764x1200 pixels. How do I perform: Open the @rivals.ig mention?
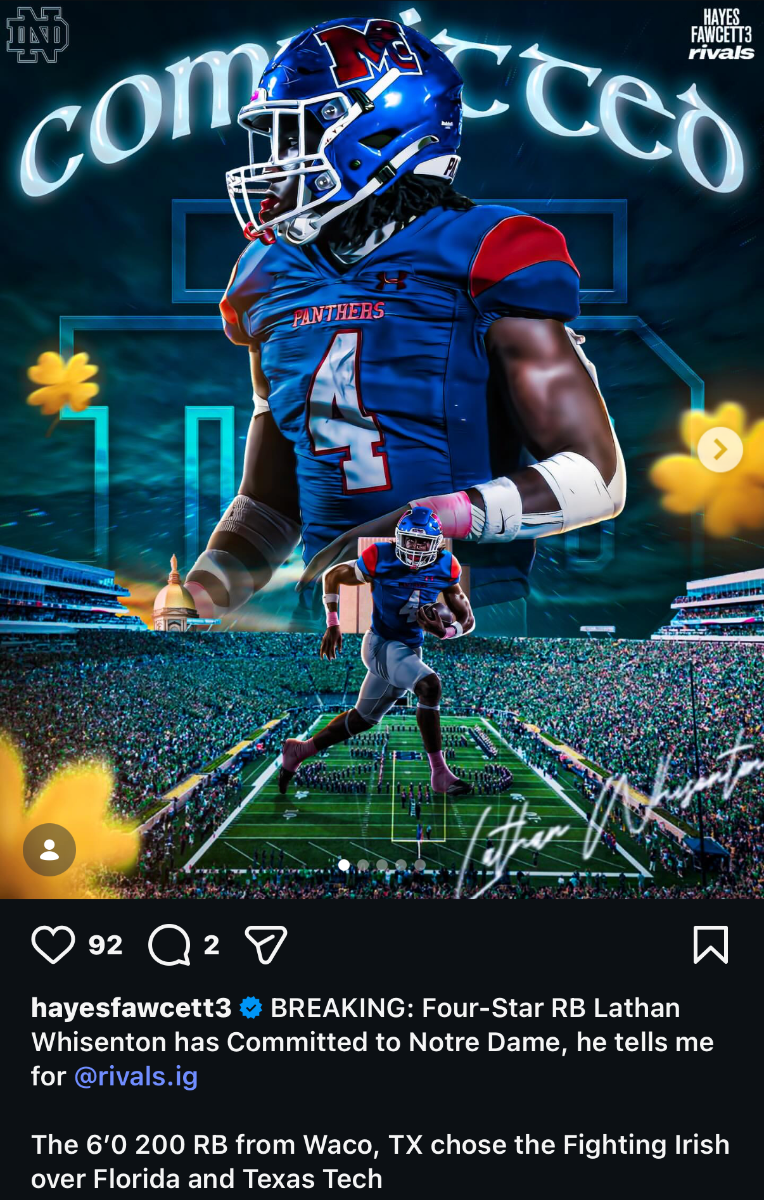[136, 1077]
